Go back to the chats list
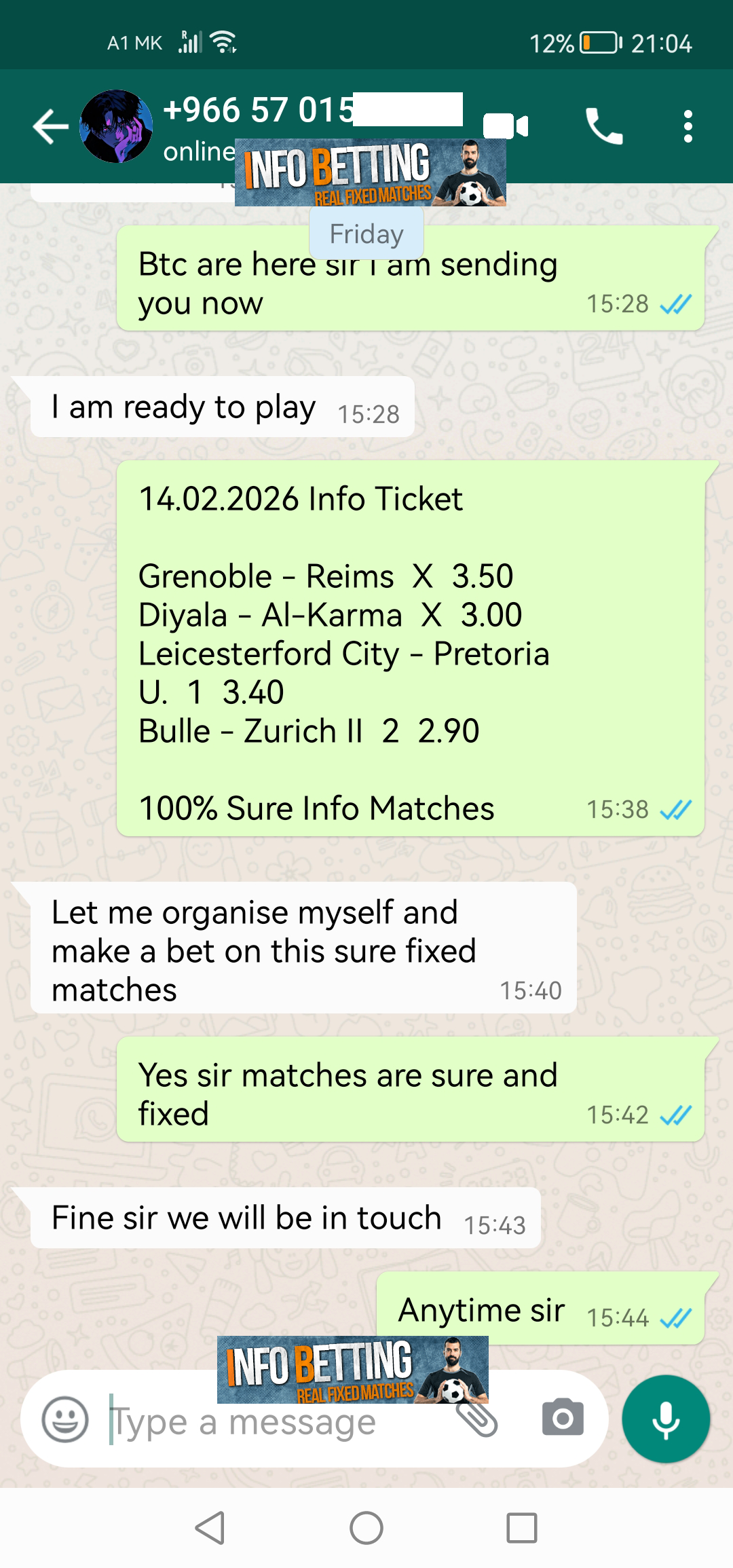 click(50, 126)
